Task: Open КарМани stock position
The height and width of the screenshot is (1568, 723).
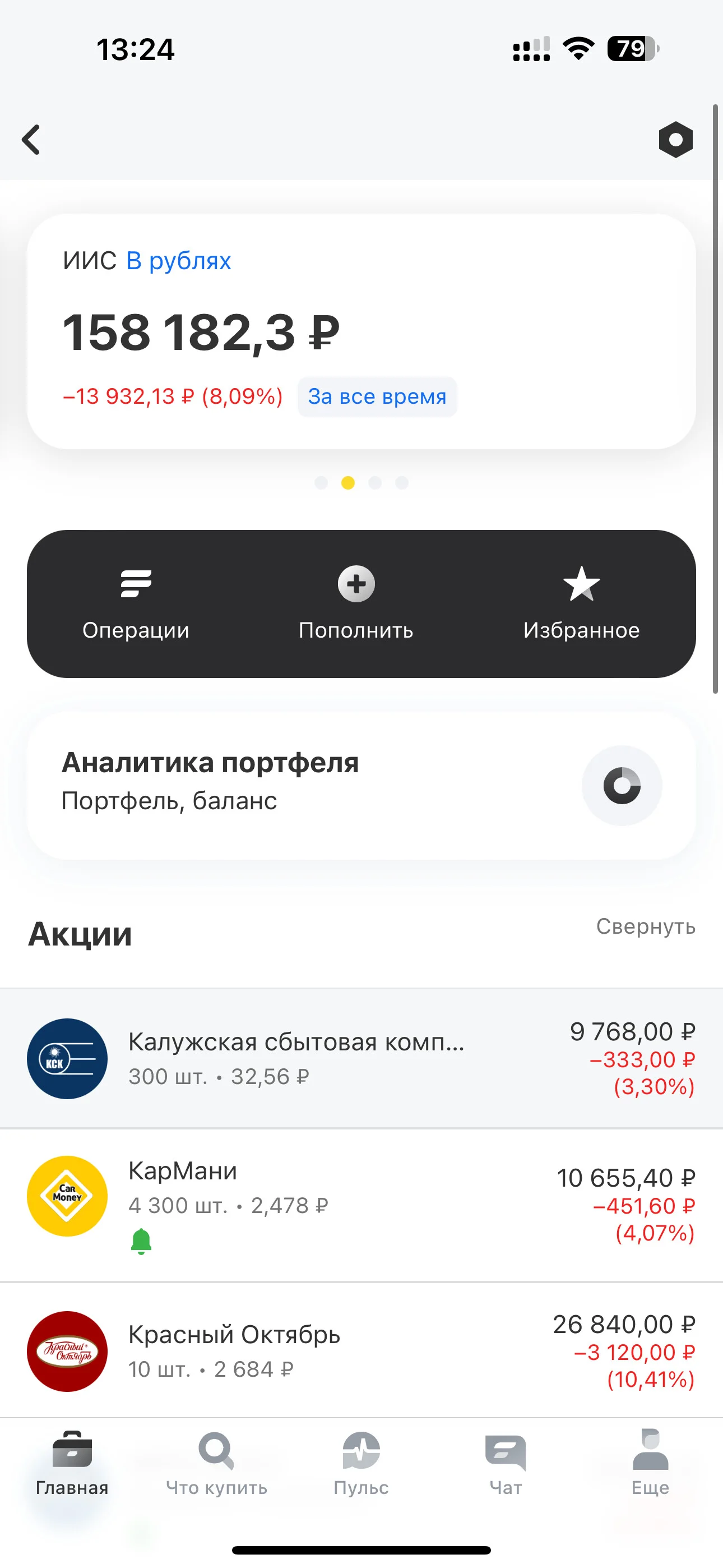Action: 361,1205
